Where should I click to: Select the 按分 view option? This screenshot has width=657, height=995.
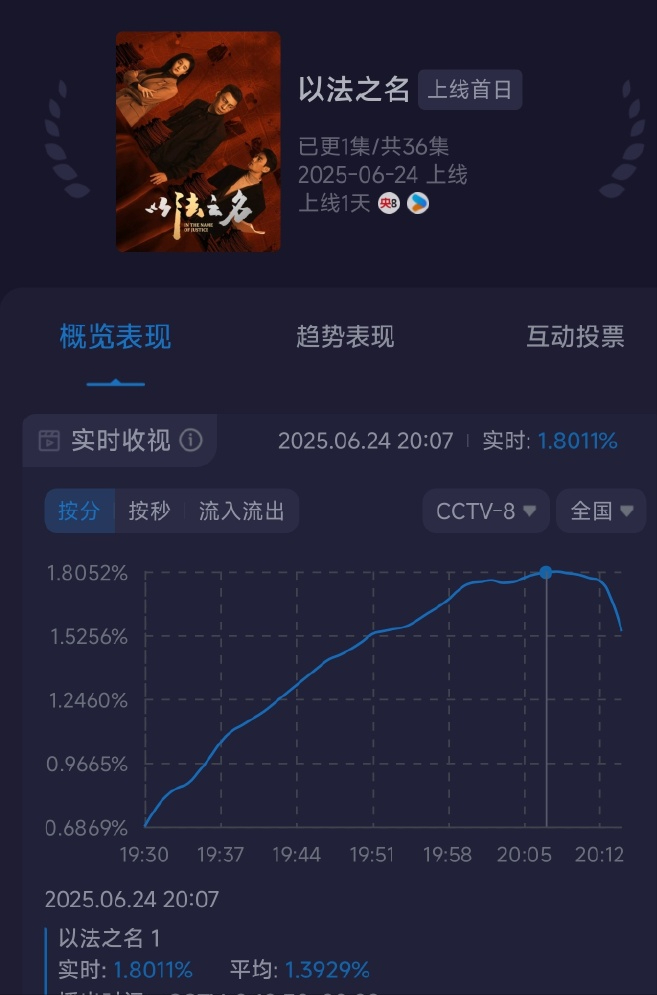(79, 511)
